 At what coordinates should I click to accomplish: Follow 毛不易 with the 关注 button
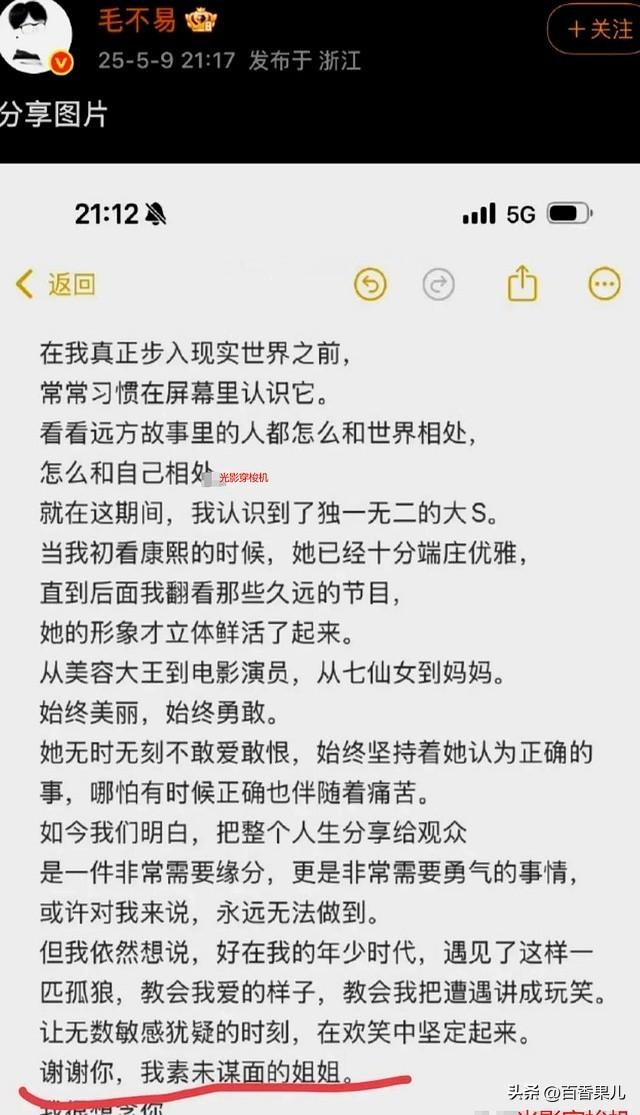[594, 29]
